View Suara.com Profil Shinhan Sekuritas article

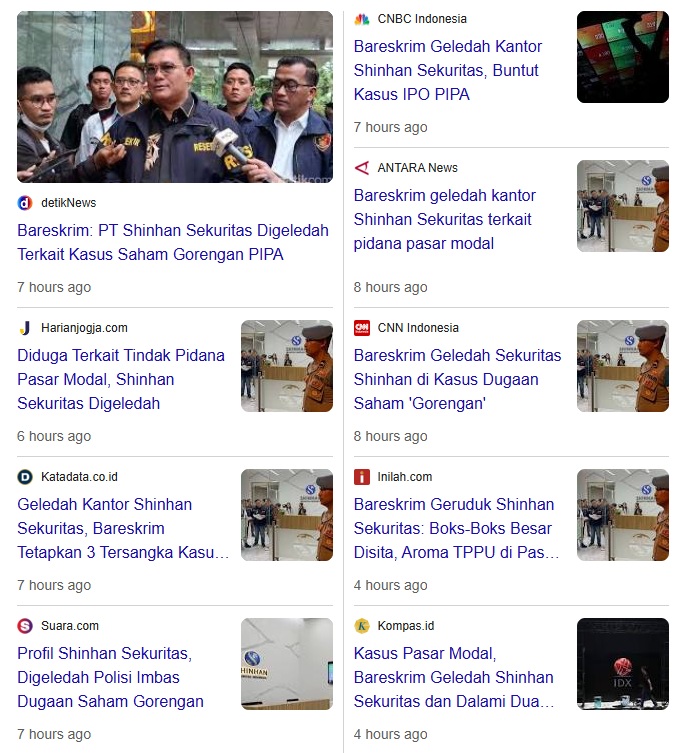110,677
